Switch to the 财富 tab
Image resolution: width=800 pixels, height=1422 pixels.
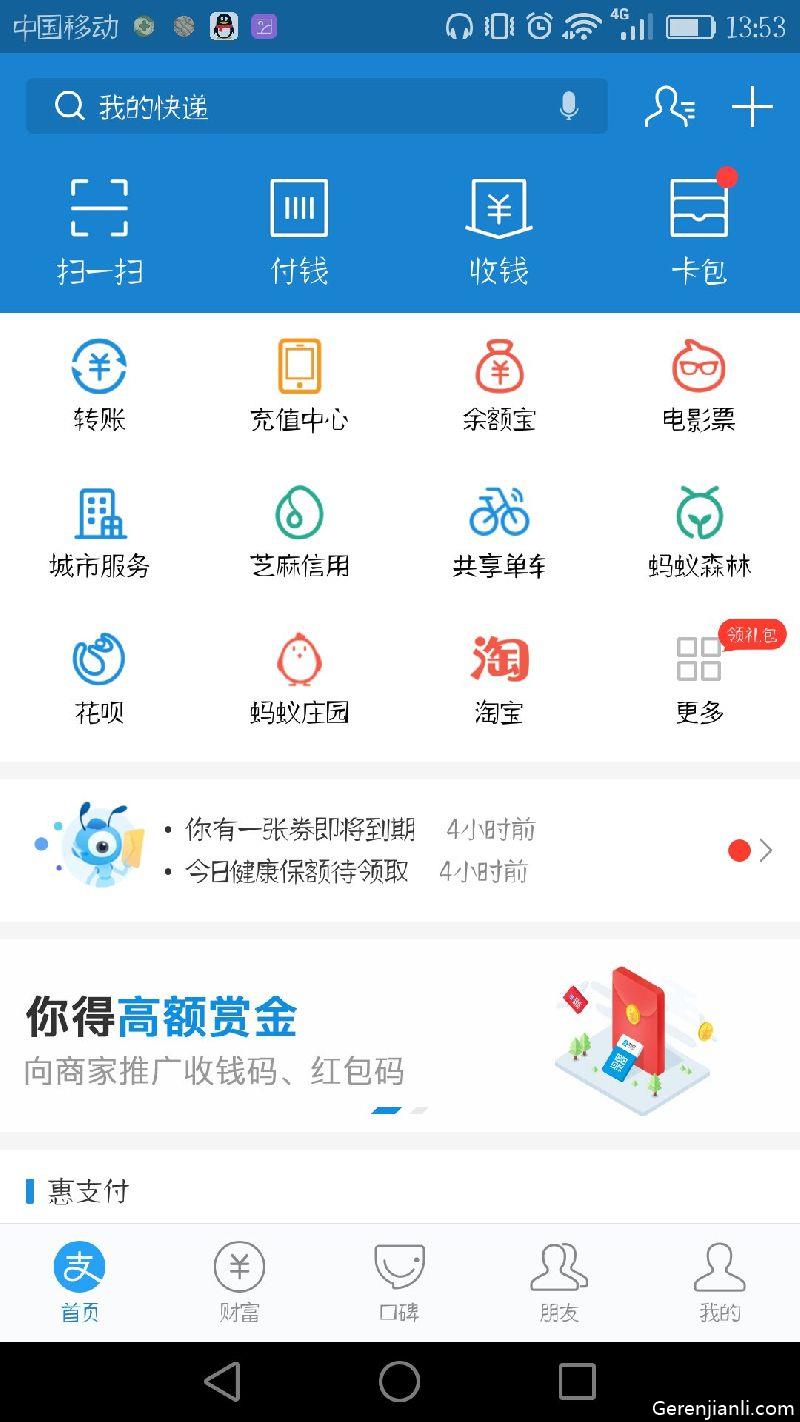[x=239, y=1283]
